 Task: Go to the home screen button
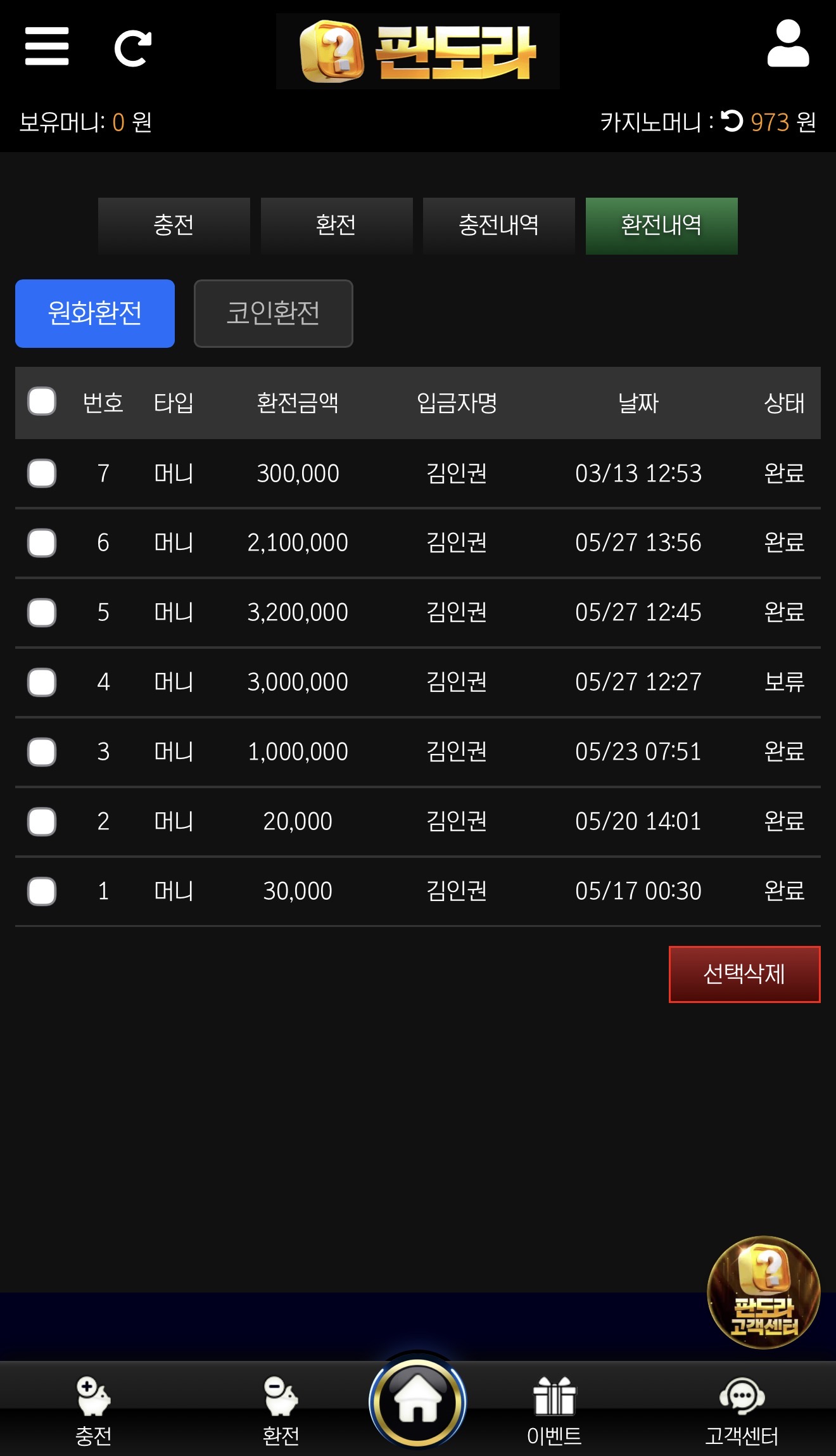click(418, 1402)
